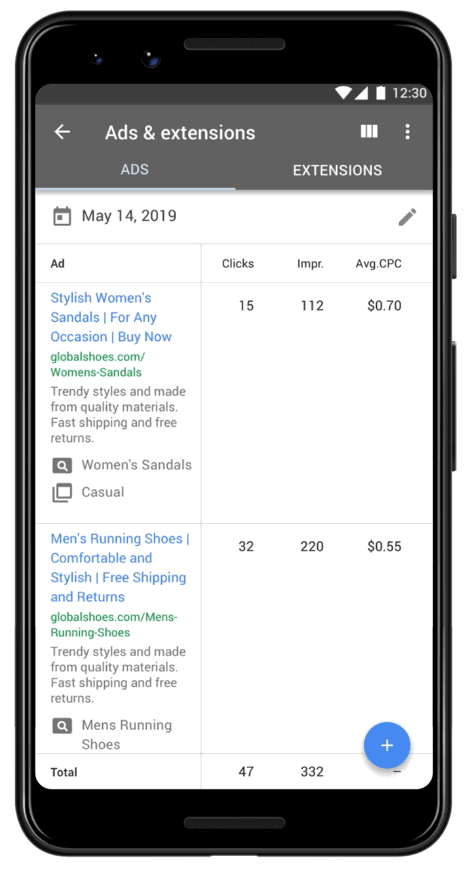Screen dimensions: 473x870
Task: Change the May 14, 2019 date range
Action: (129, 216)
